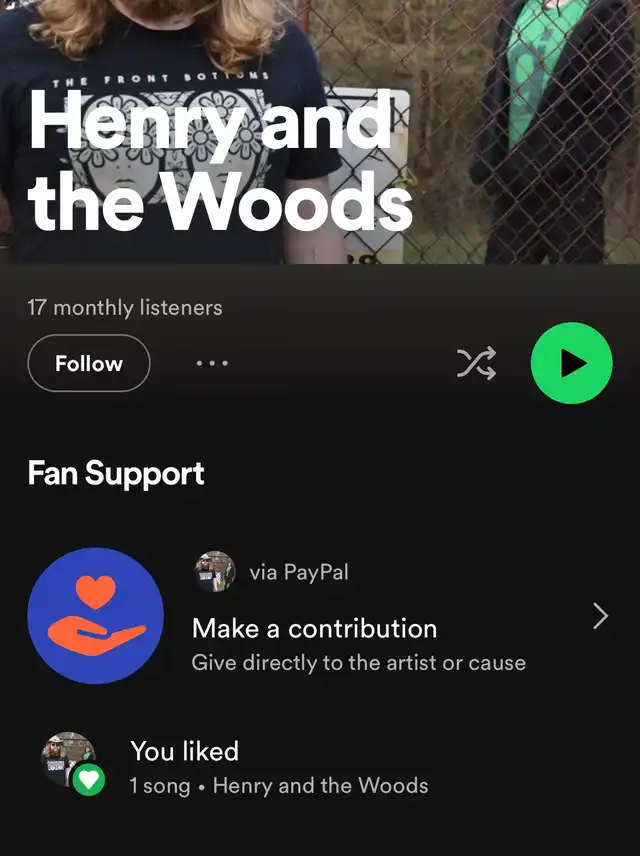Open Make a contribution via PayPal
Viewport: 640px width, 856px height.
tap(320, 616)
